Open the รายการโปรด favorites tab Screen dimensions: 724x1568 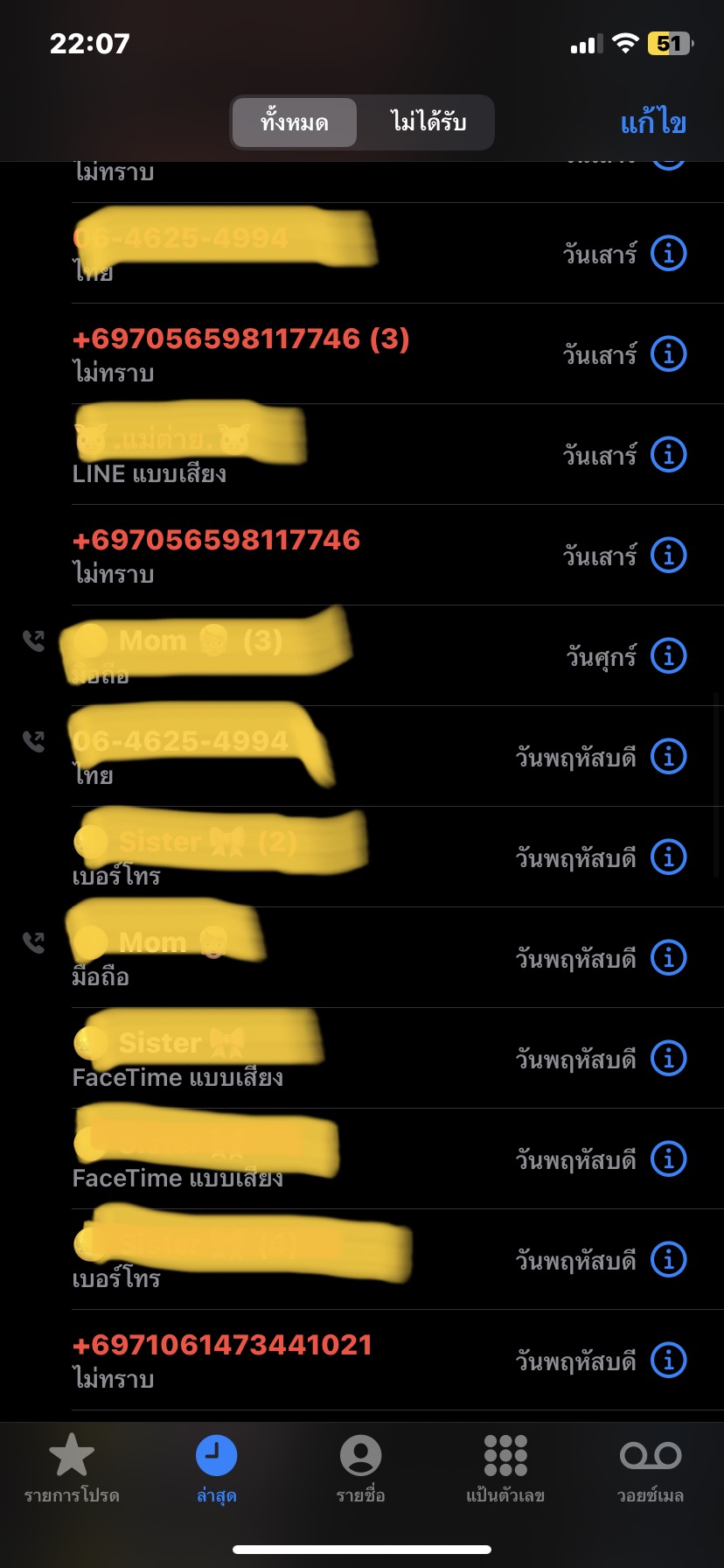(x=72, y=1468)
